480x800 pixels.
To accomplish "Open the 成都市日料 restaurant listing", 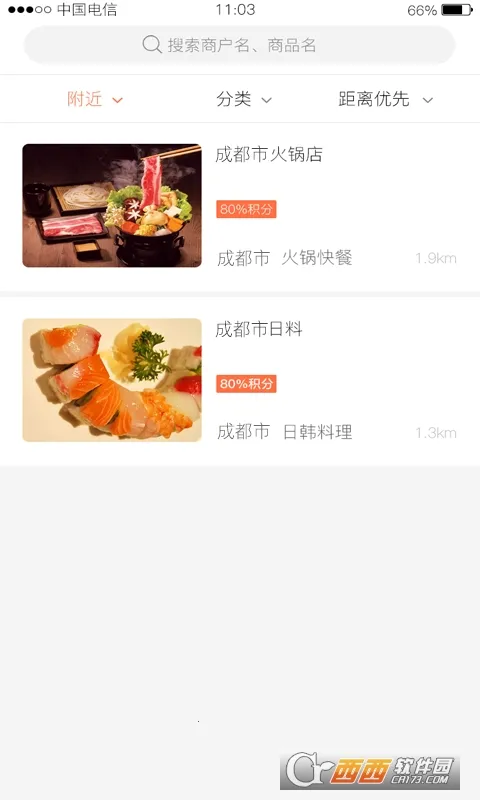I will (x=240, y=381).
